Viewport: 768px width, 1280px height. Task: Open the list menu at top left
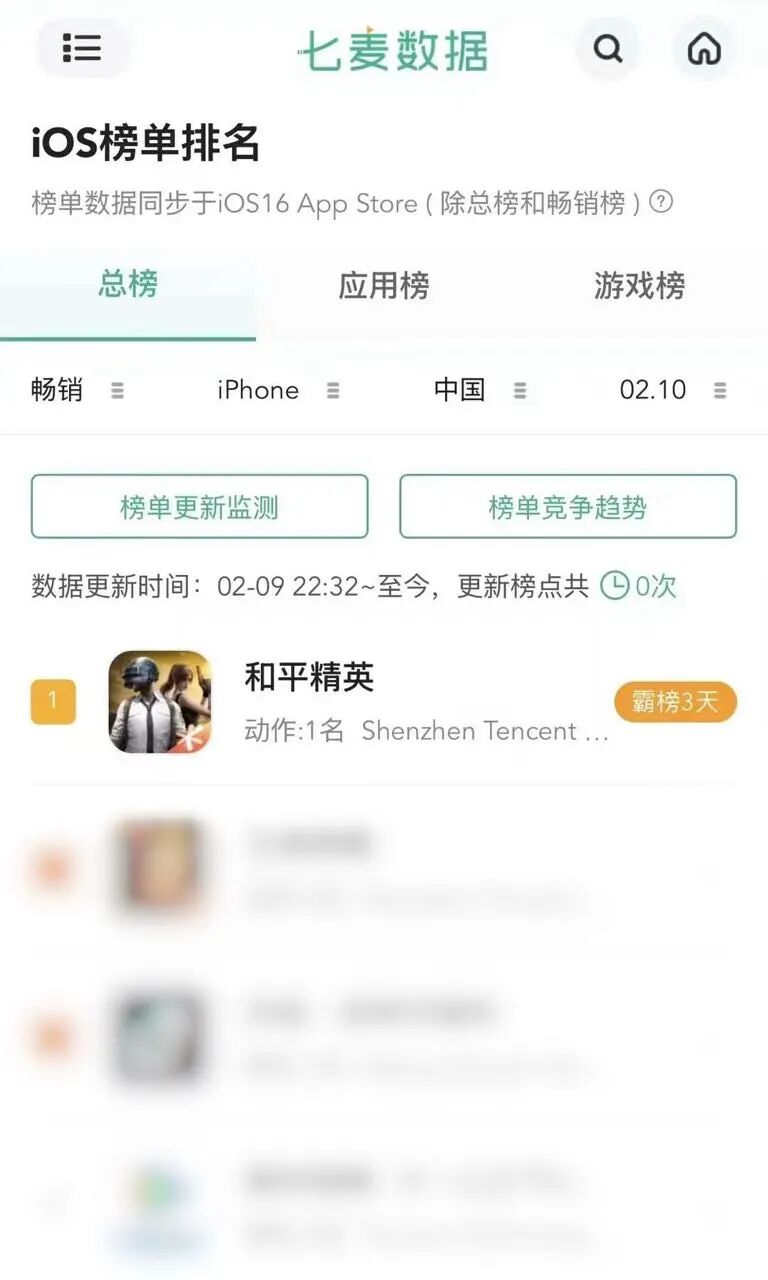[83, 48]
